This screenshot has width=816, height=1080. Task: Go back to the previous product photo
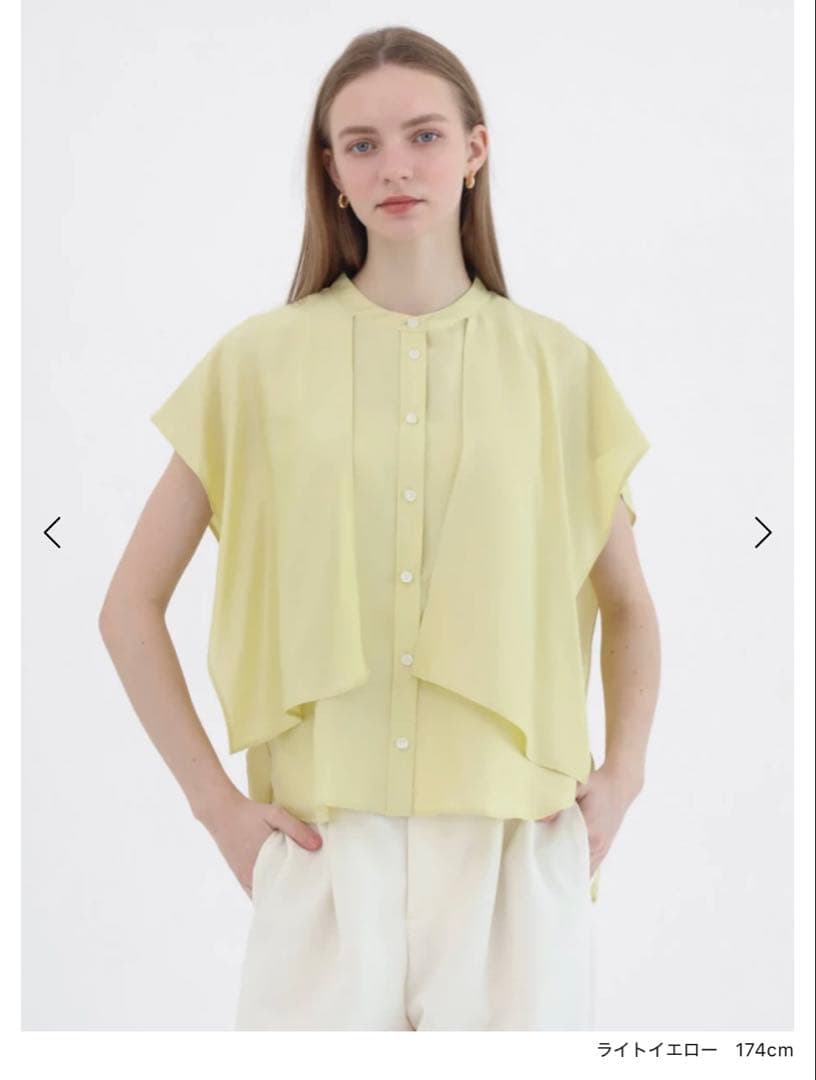coord(53,532)
